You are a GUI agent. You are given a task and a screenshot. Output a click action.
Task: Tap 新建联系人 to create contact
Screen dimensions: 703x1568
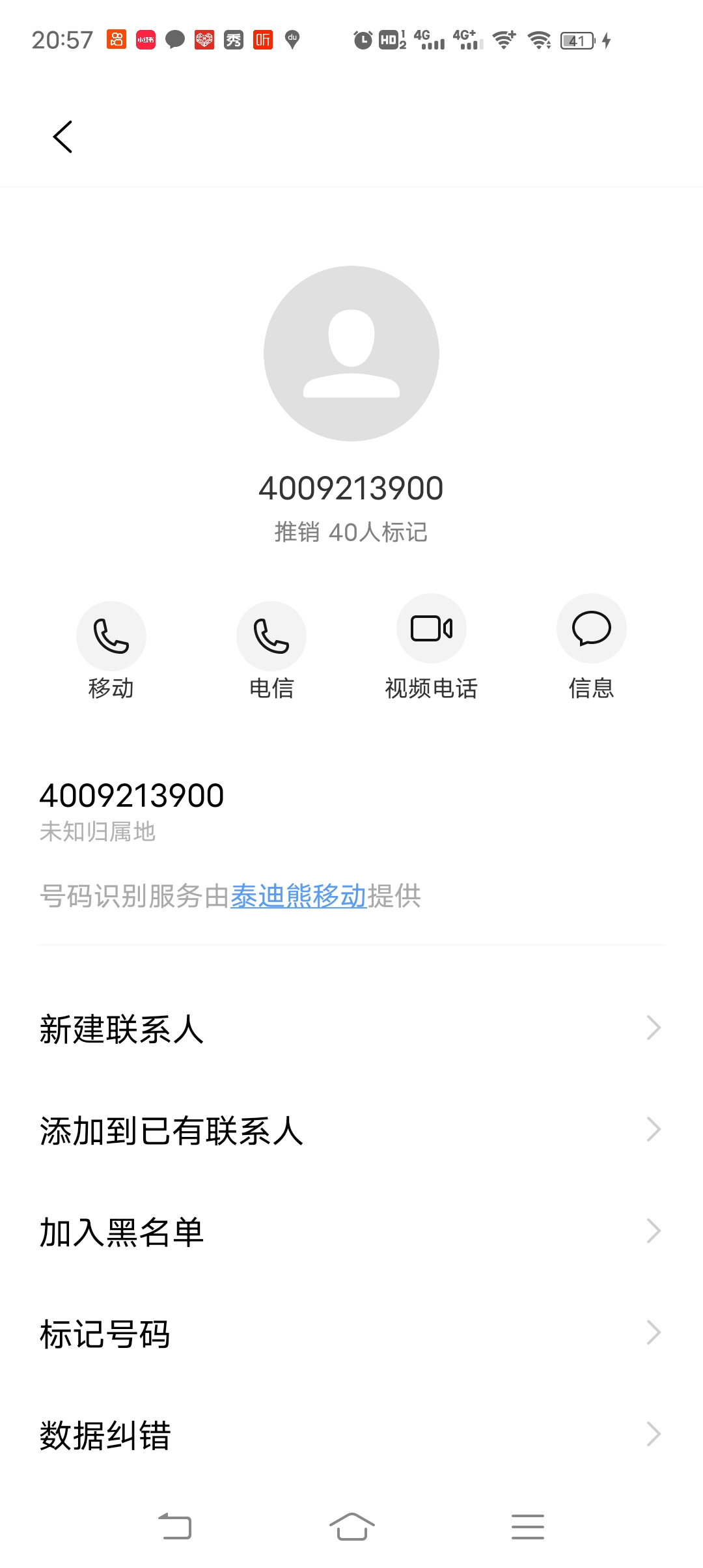pos(121,1028)
